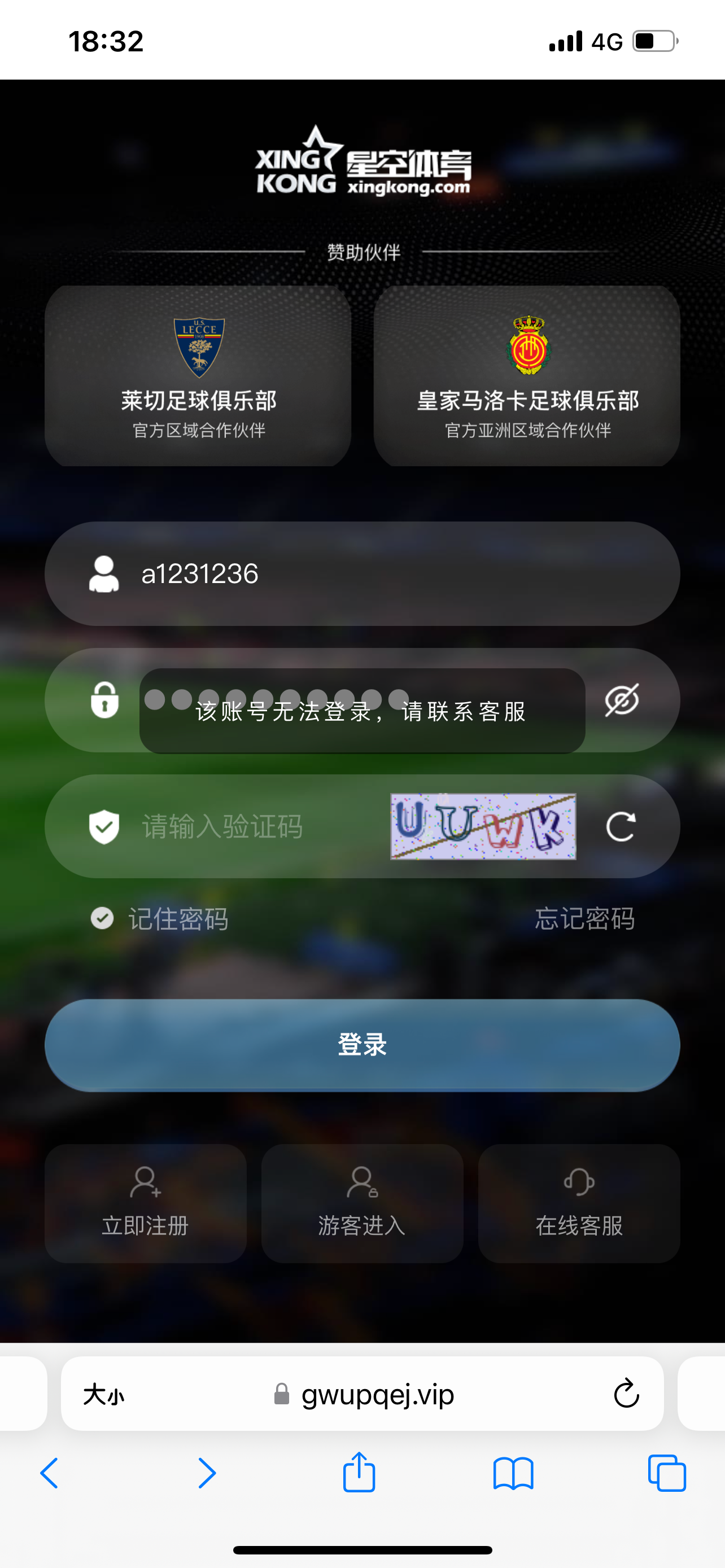Uncheck the 记住密码 checkbox
The image size is (725, 1568).
[x=102, y=918]
